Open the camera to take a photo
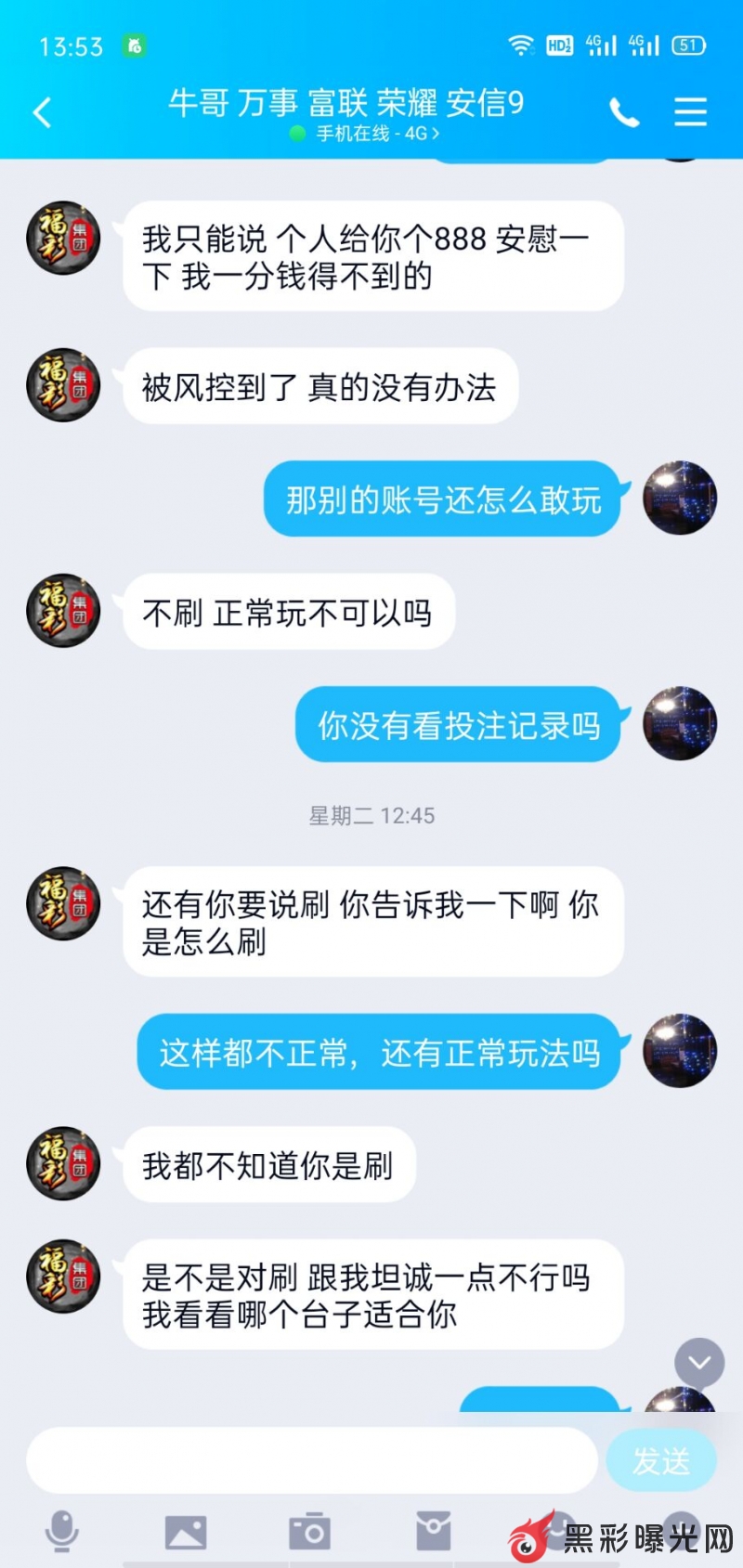 [x=309, y=1532]
